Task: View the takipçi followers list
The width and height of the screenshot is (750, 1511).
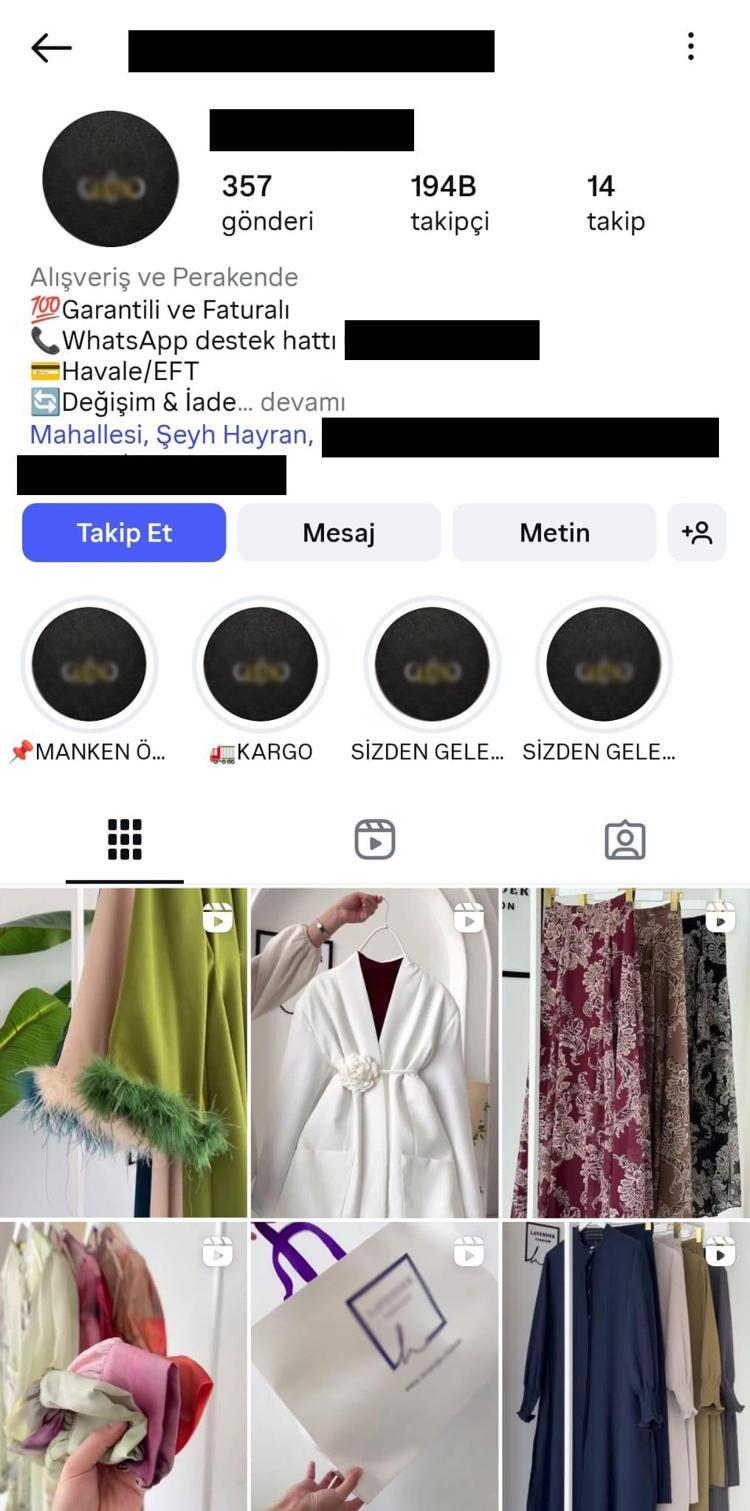Action: [449, 203]
